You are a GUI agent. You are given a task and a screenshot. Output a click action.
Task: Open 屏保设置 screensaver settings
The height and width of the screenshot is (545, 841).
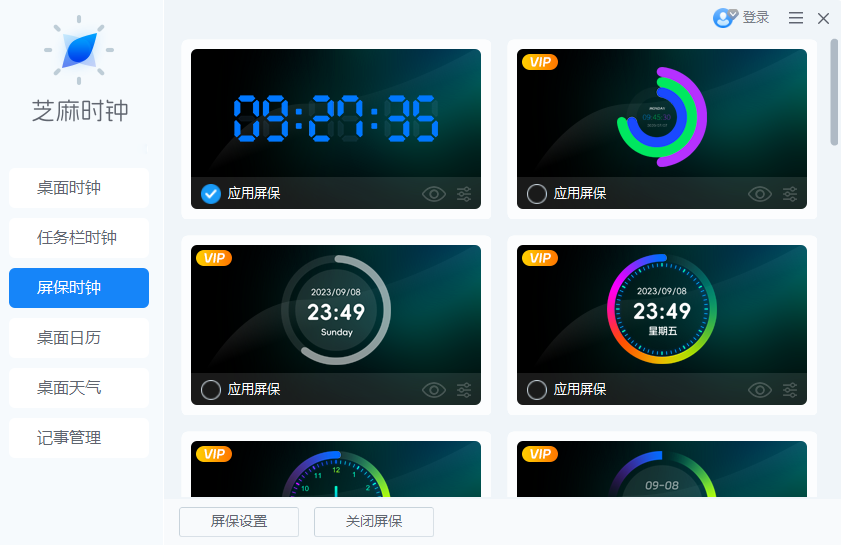[x=239, y=522]
